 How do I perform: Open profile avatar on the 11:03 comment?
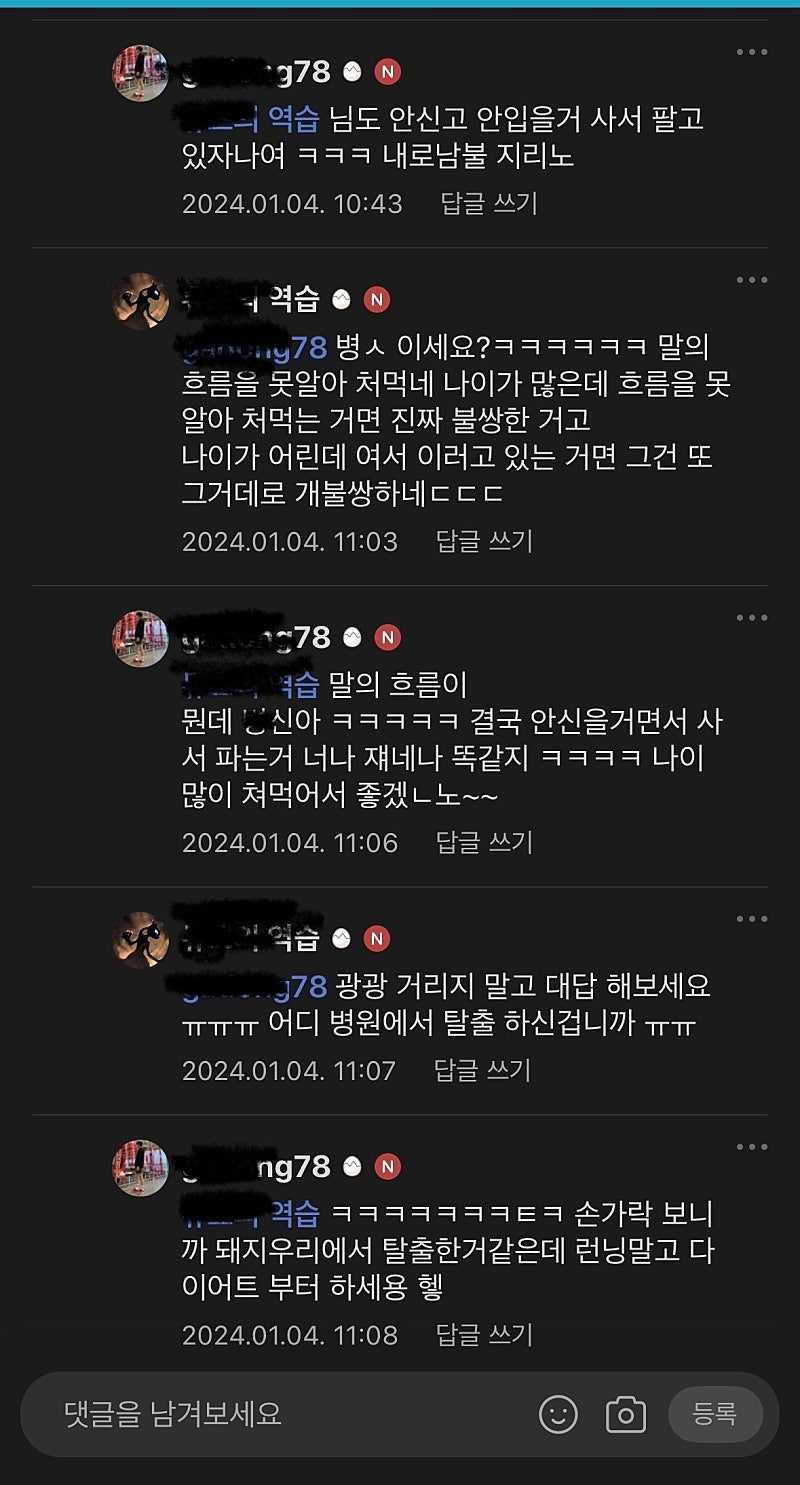pos(140,300)
